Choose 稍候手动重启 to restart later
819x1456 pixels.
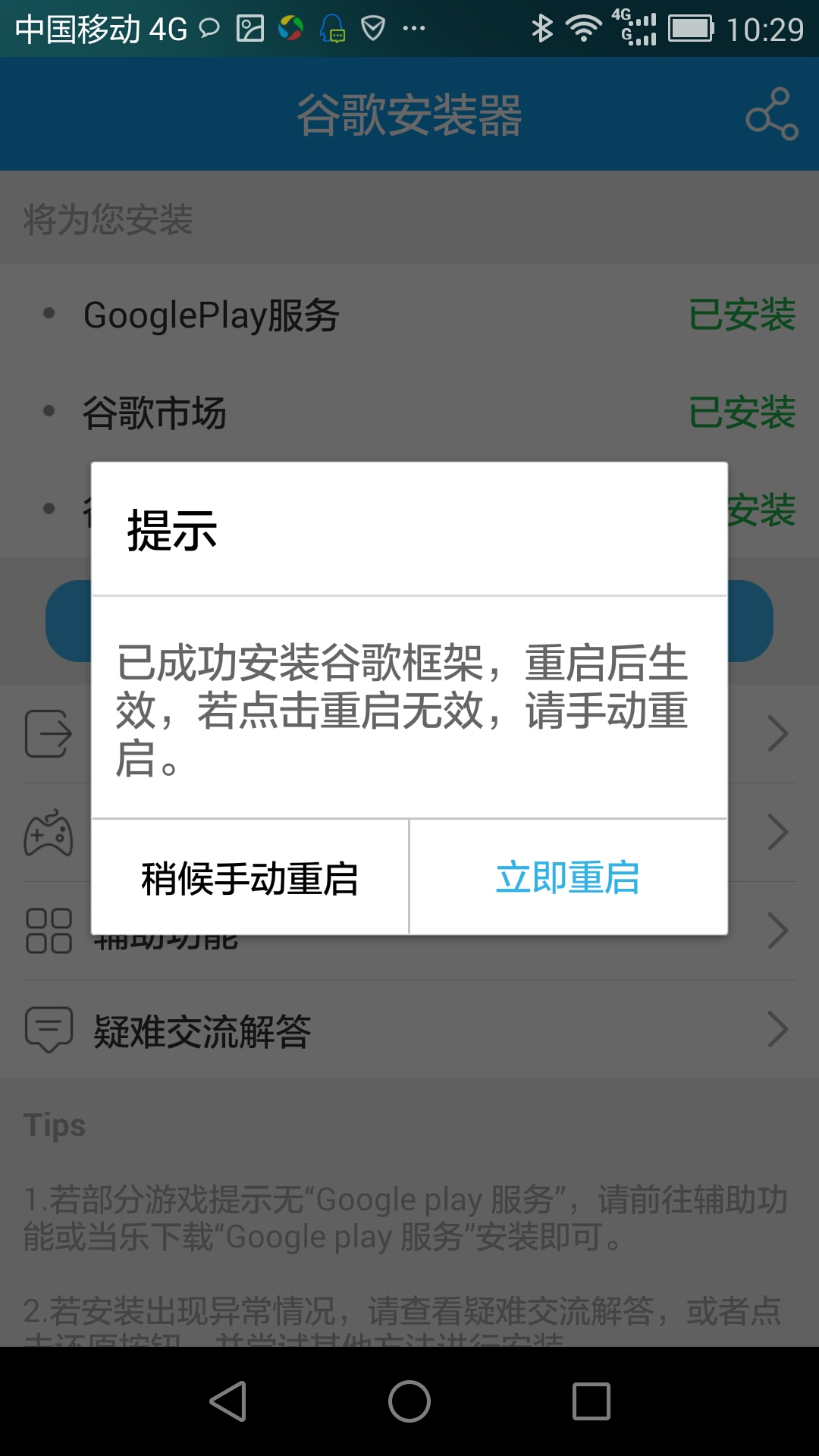coord(249,878)
